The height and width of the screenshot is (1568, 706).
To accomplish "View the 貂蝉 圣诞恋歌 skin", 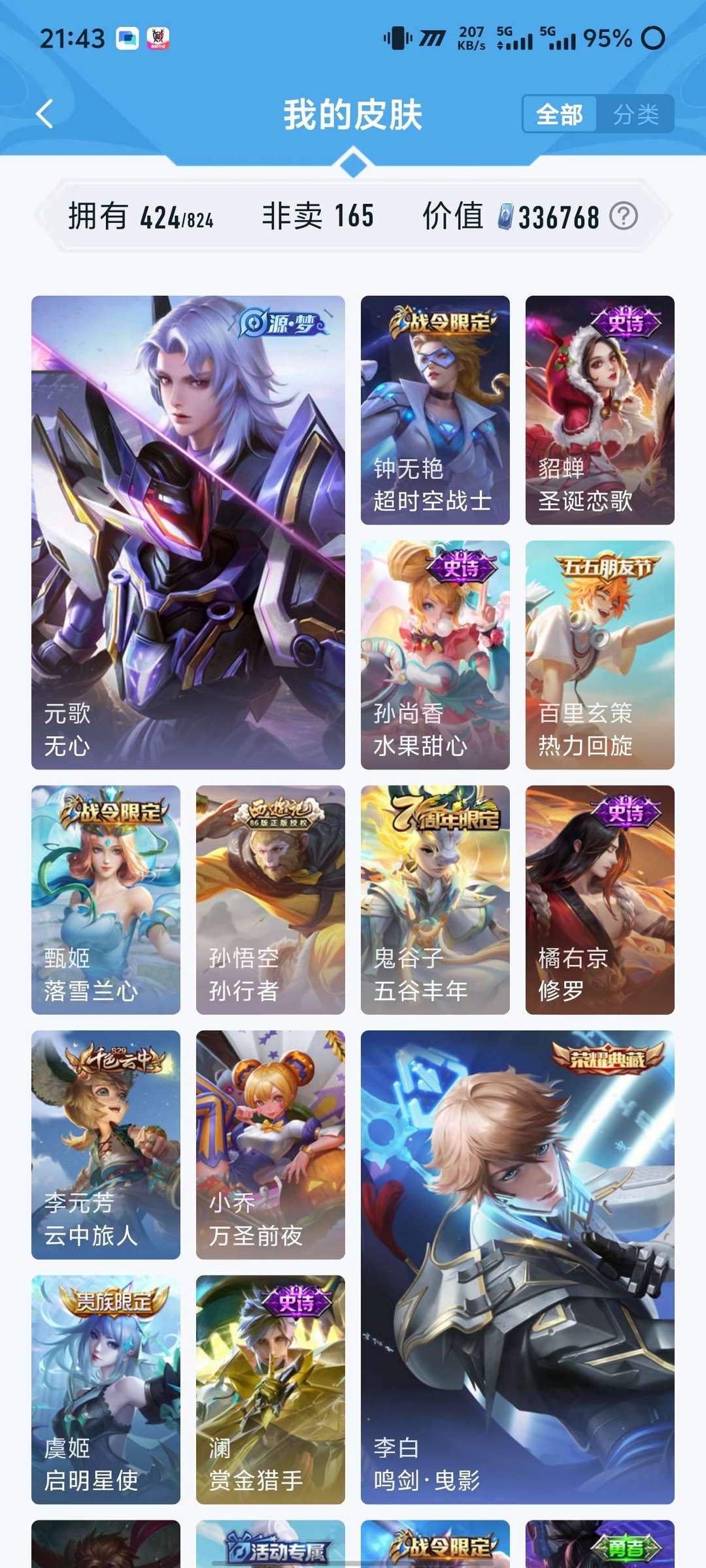I will (x=600, y=410).
